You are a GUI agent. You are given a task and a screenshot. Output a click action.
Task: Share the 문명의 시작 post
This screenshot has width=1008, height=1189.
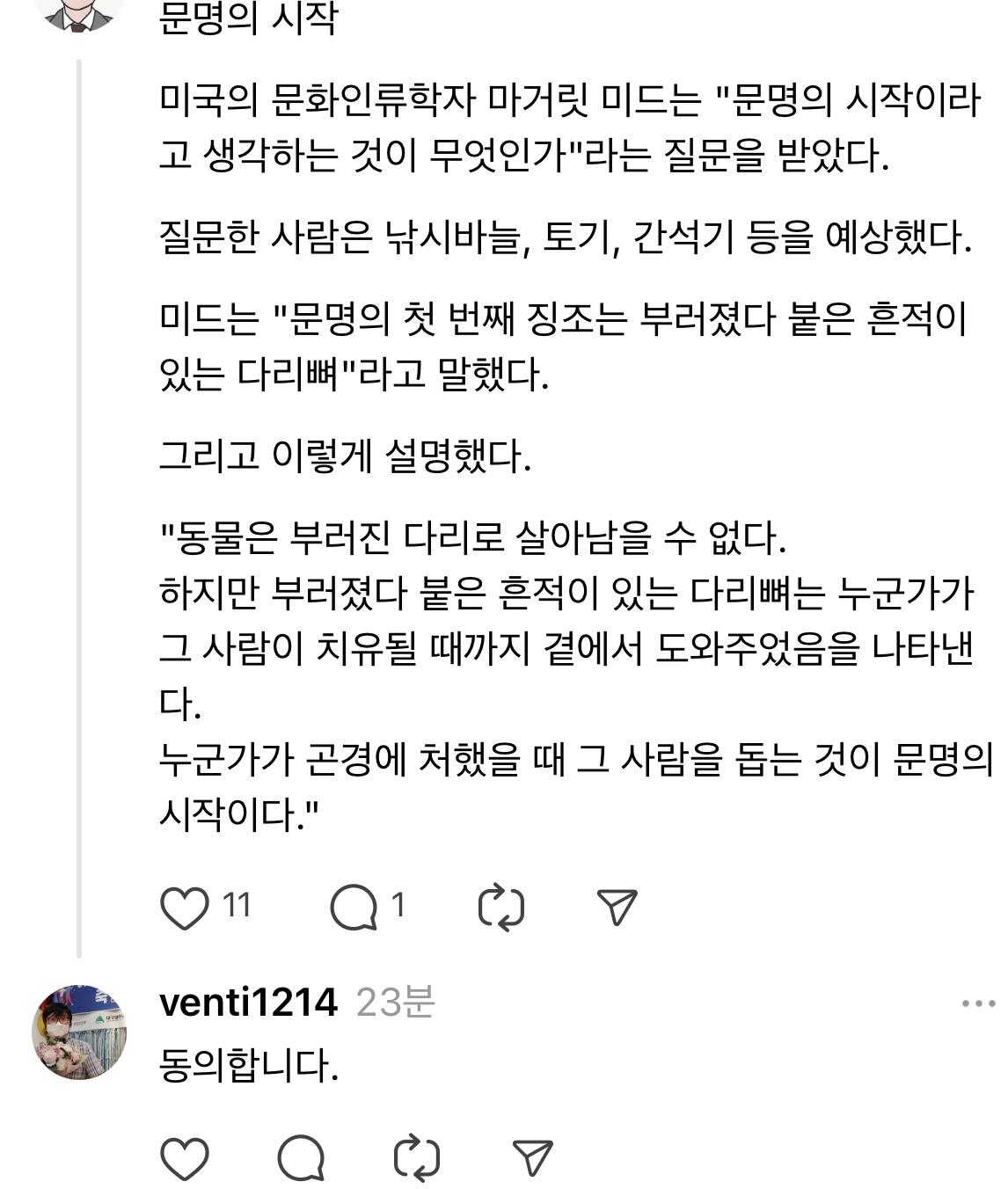click(617, 908)
